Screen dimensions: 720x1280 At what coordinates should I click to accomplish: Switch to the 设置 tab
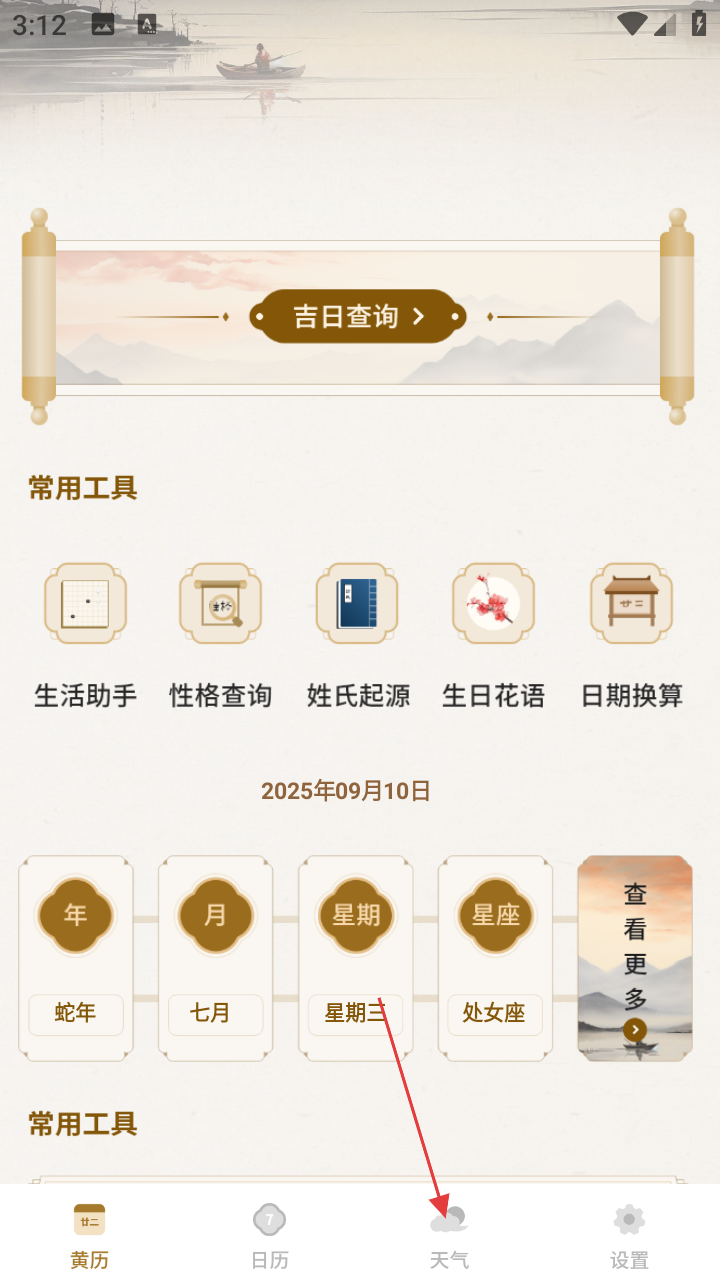pyautogui.click(x=629, y=1234)
